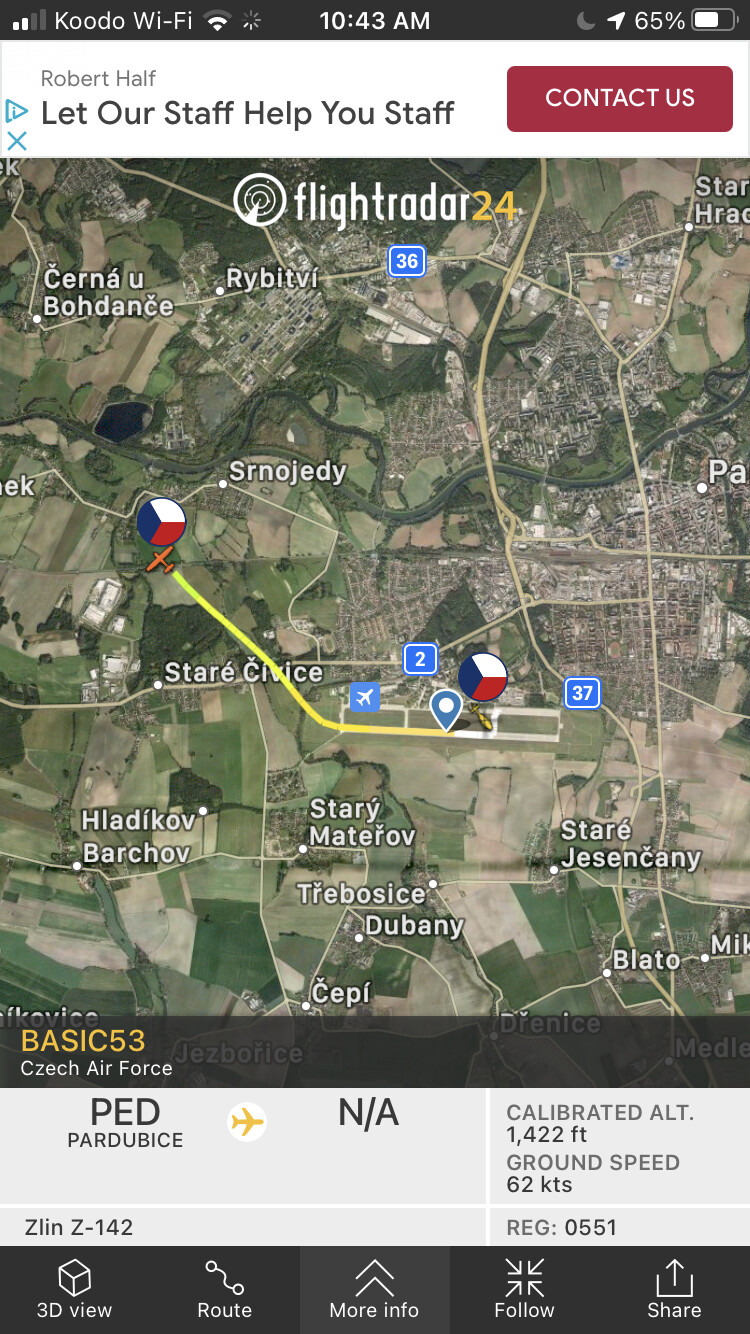
Task: Select the orange aircraft near Srnojedy
Action: pos(160,561)
